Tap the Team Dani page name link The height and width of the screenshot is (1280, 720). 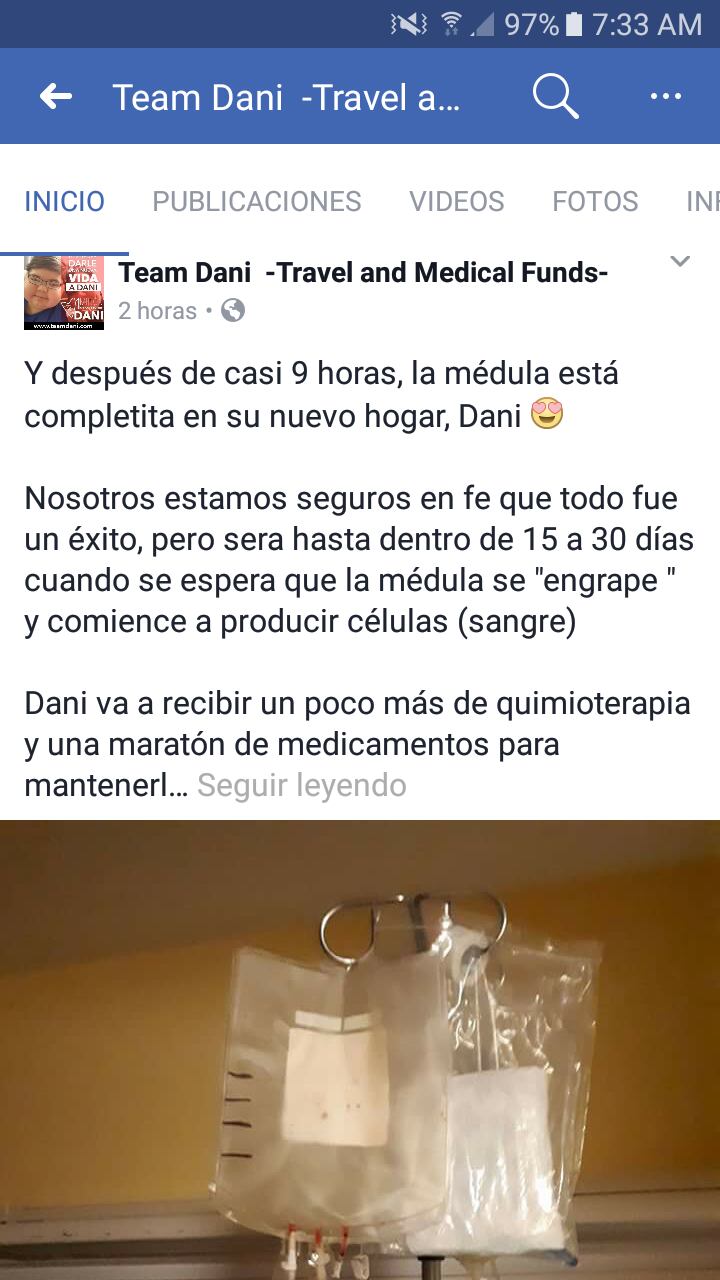[363, 272]
